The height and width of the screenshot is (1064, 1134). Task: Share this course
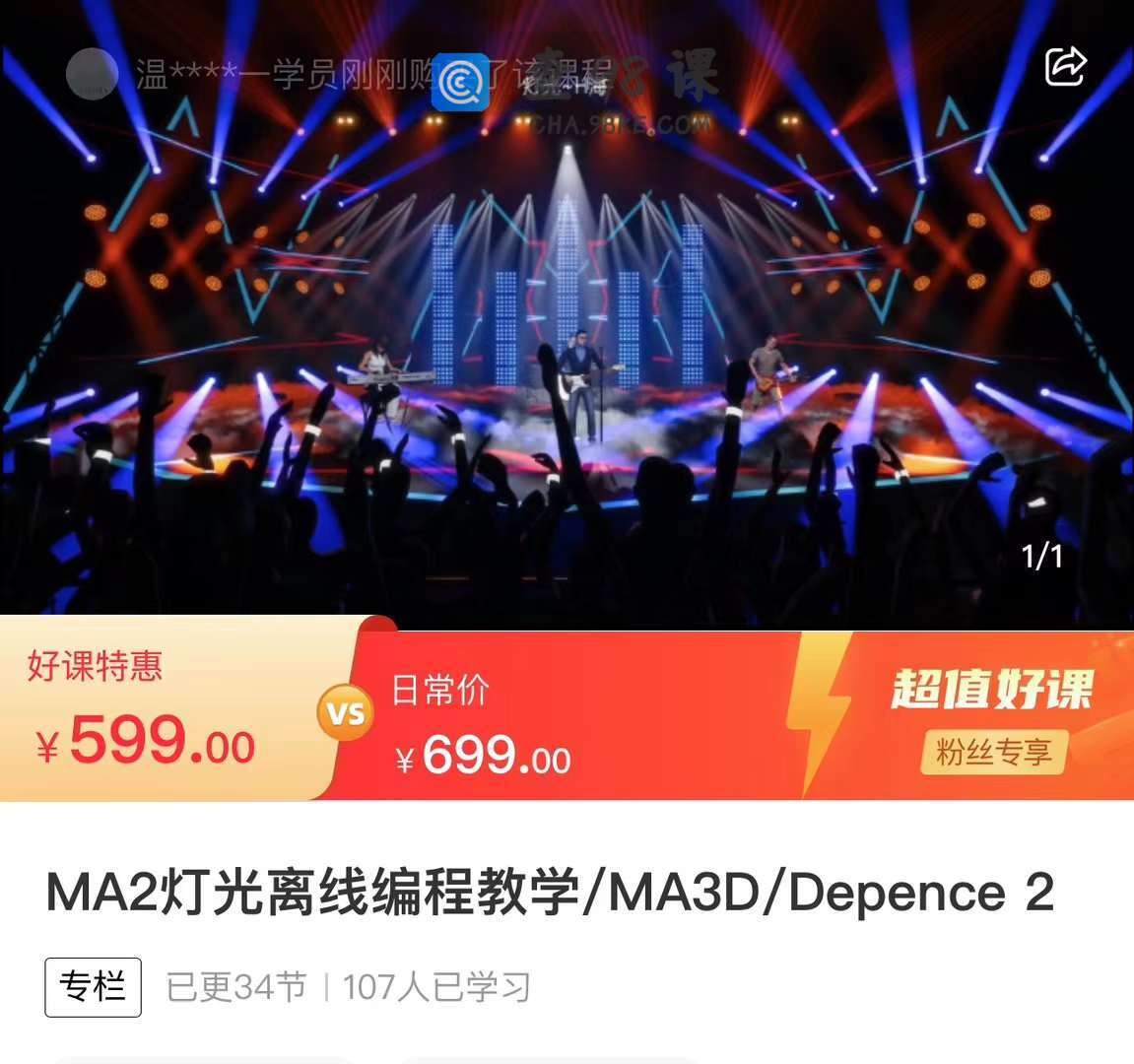1065,66
